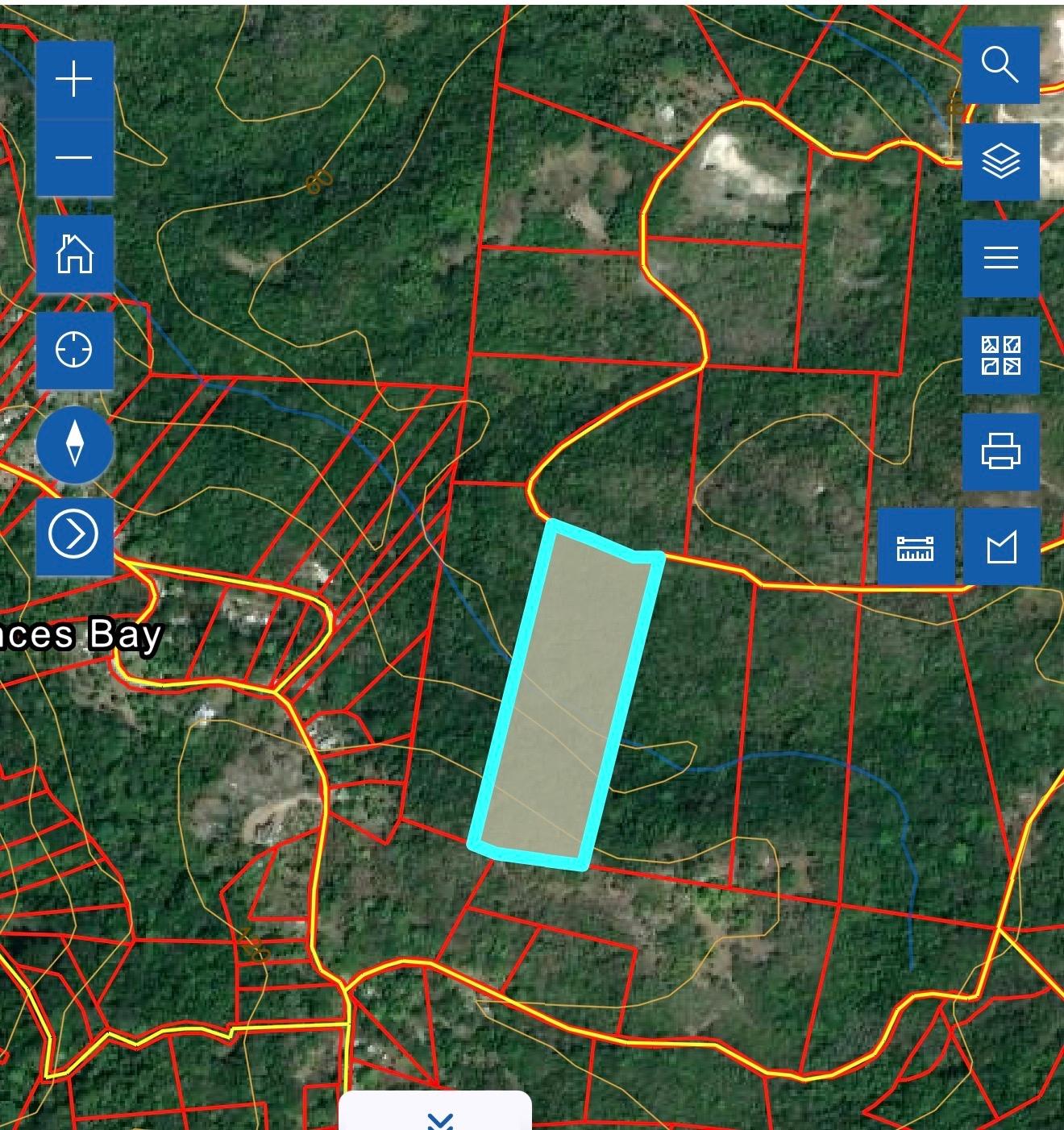
Task: Expand the bottom panel chevron
Action: click(440, 1119)
